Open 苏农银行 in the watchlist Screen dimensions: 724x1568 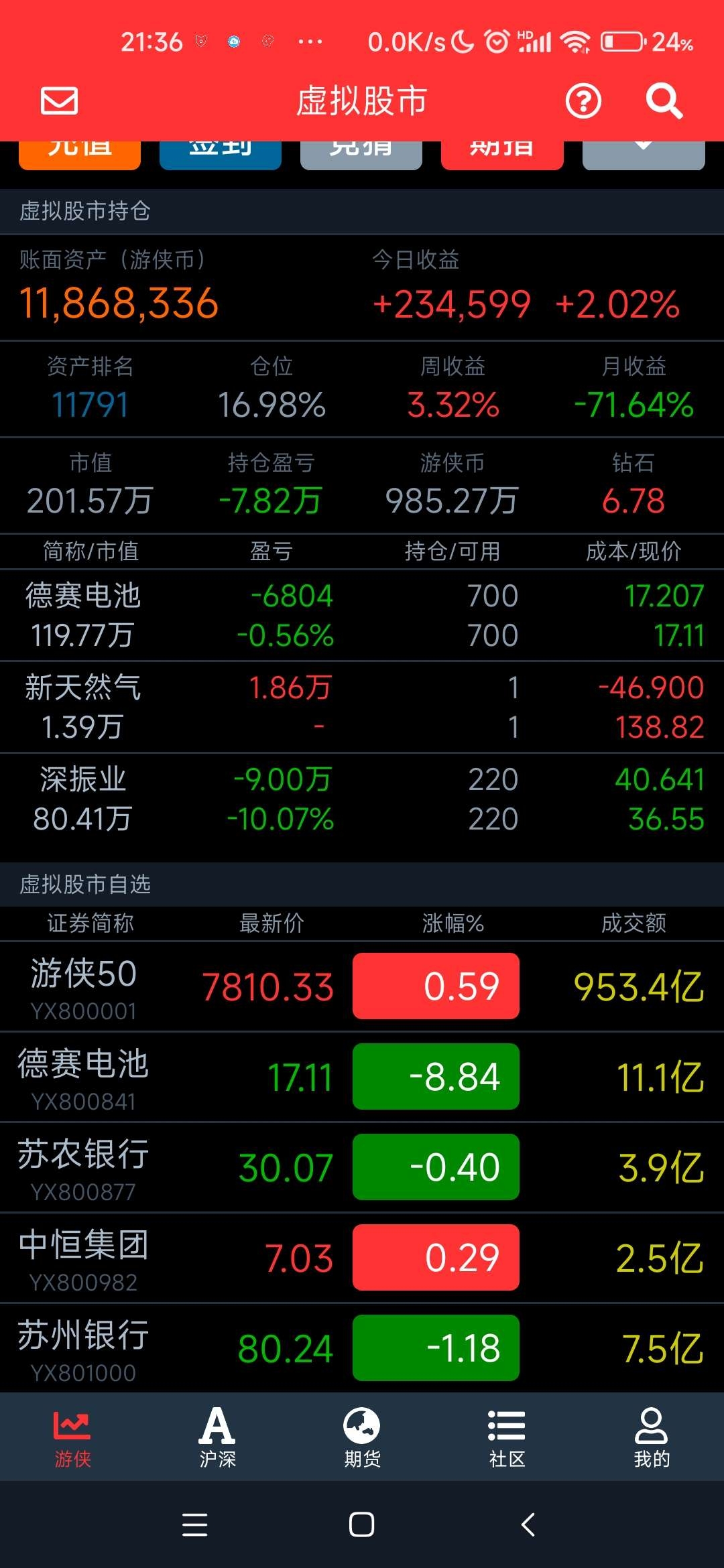[x=362, y=1167]
